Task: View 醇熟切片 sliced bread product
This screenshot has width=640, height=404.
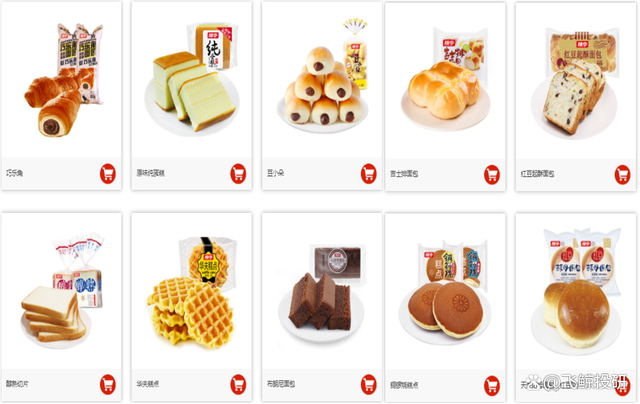Action: tap(60, 290)
